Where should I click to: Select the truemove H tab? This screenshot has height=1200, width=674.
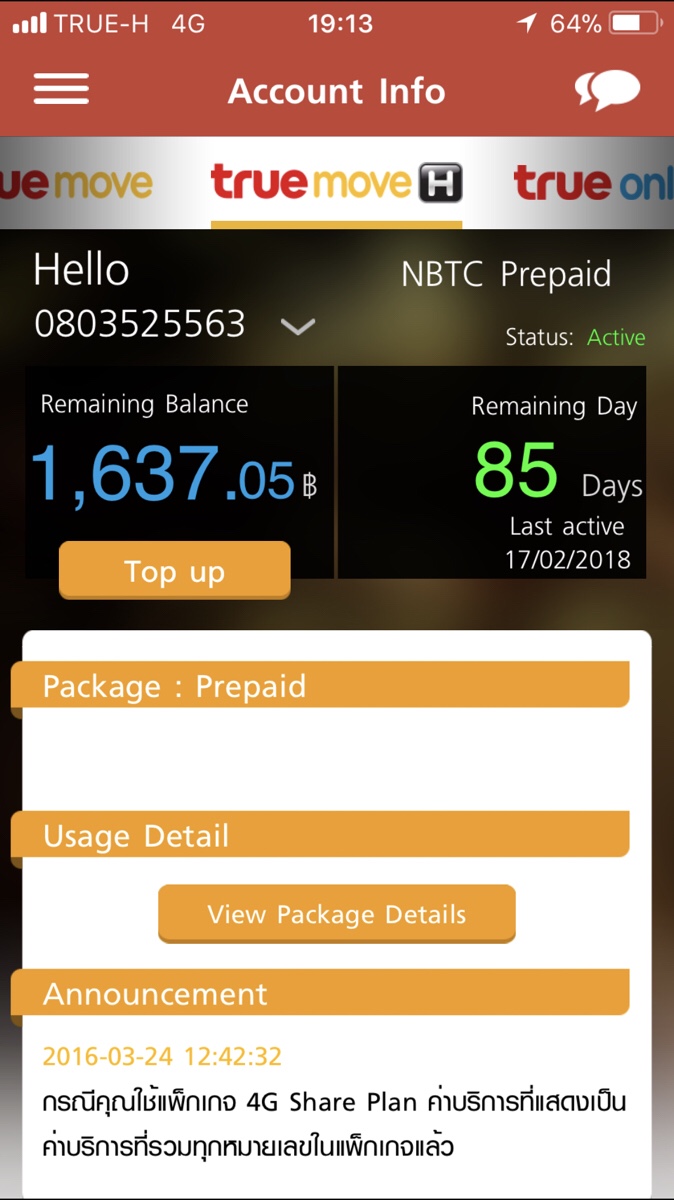336,183
